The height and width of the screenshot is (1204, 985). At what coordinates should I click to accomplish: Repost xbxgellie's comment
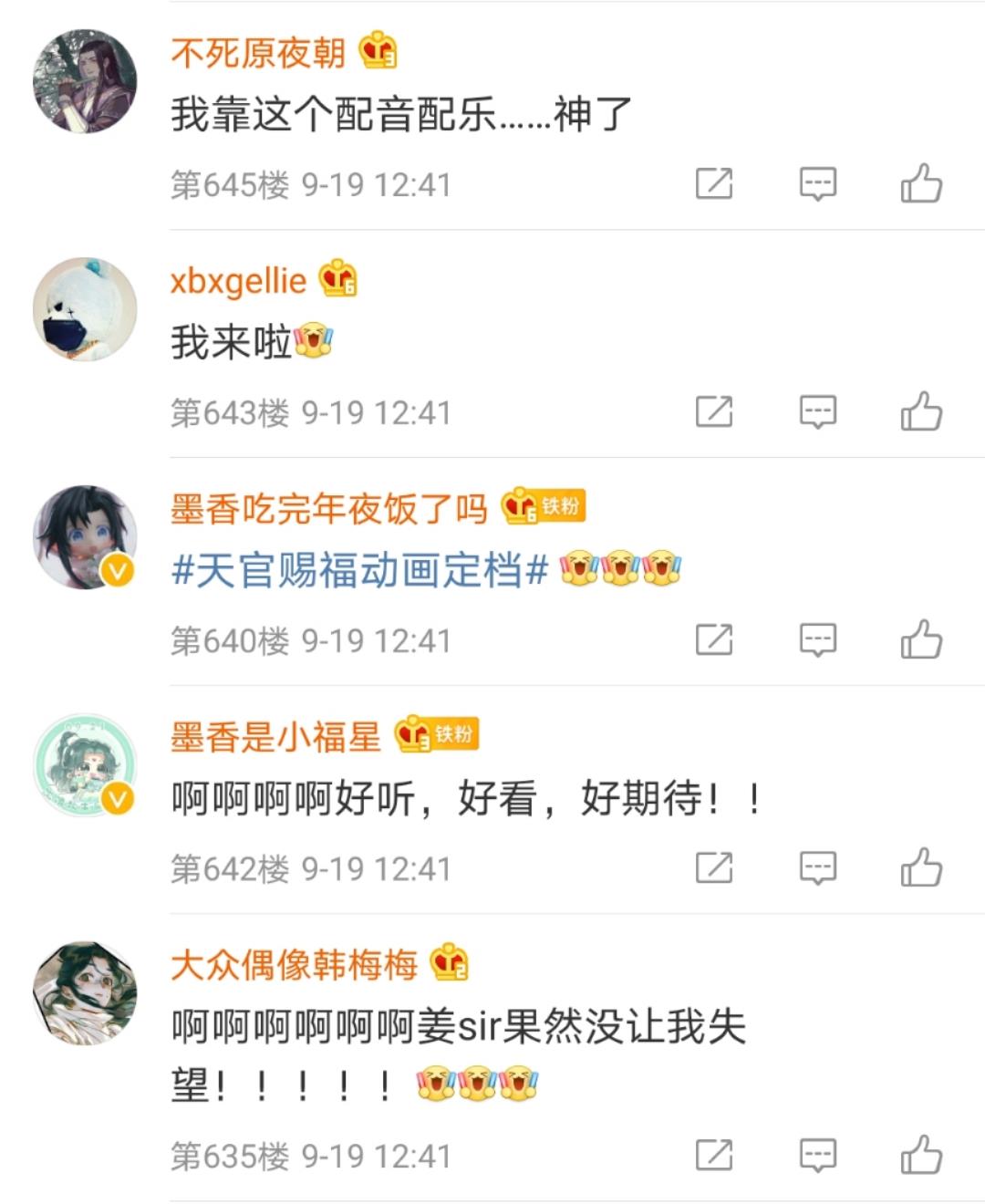point(714,411)
